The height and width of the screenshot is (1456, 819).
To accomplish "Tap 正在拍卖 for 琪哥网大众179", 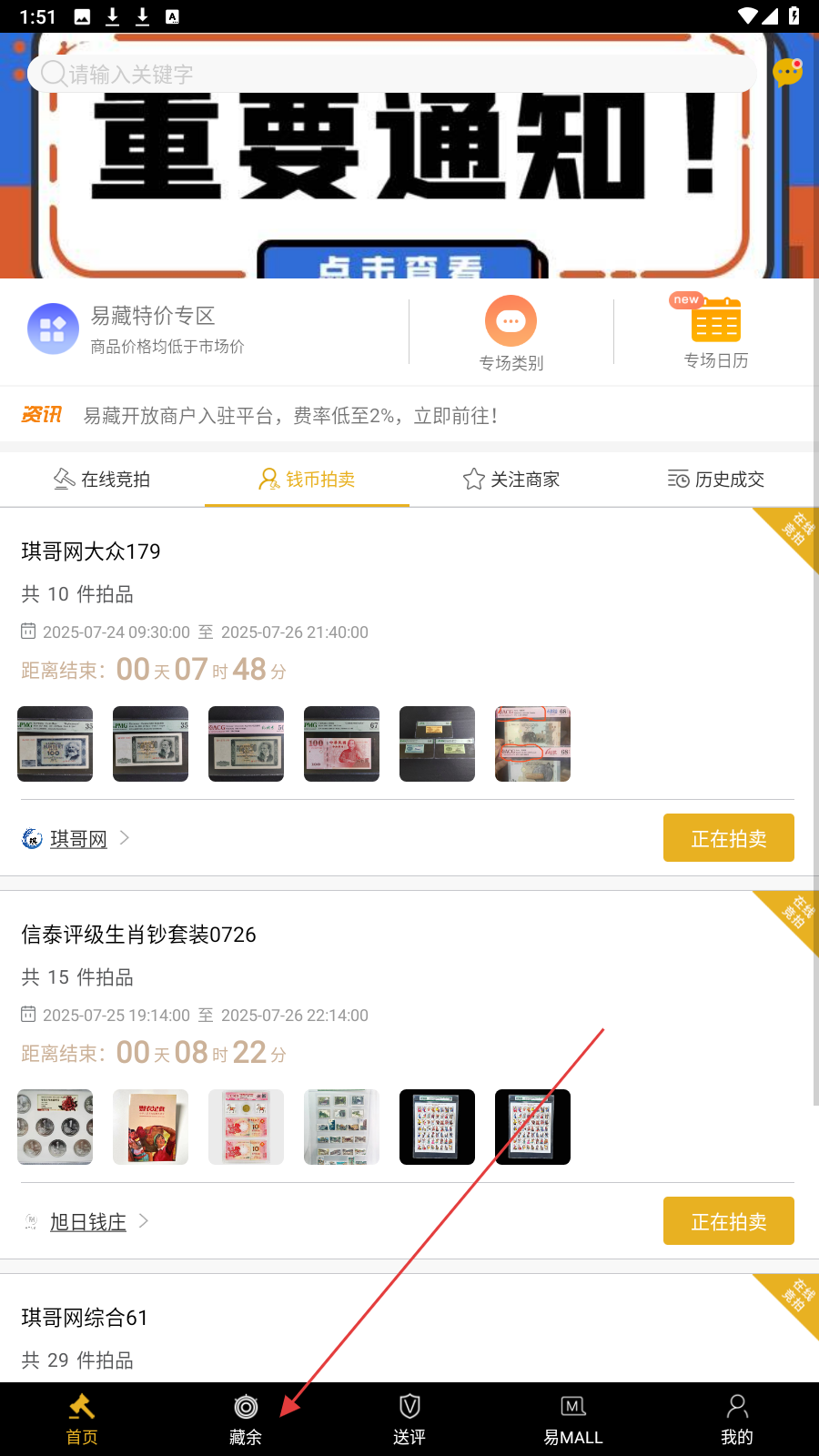I will tap(728, 838).
